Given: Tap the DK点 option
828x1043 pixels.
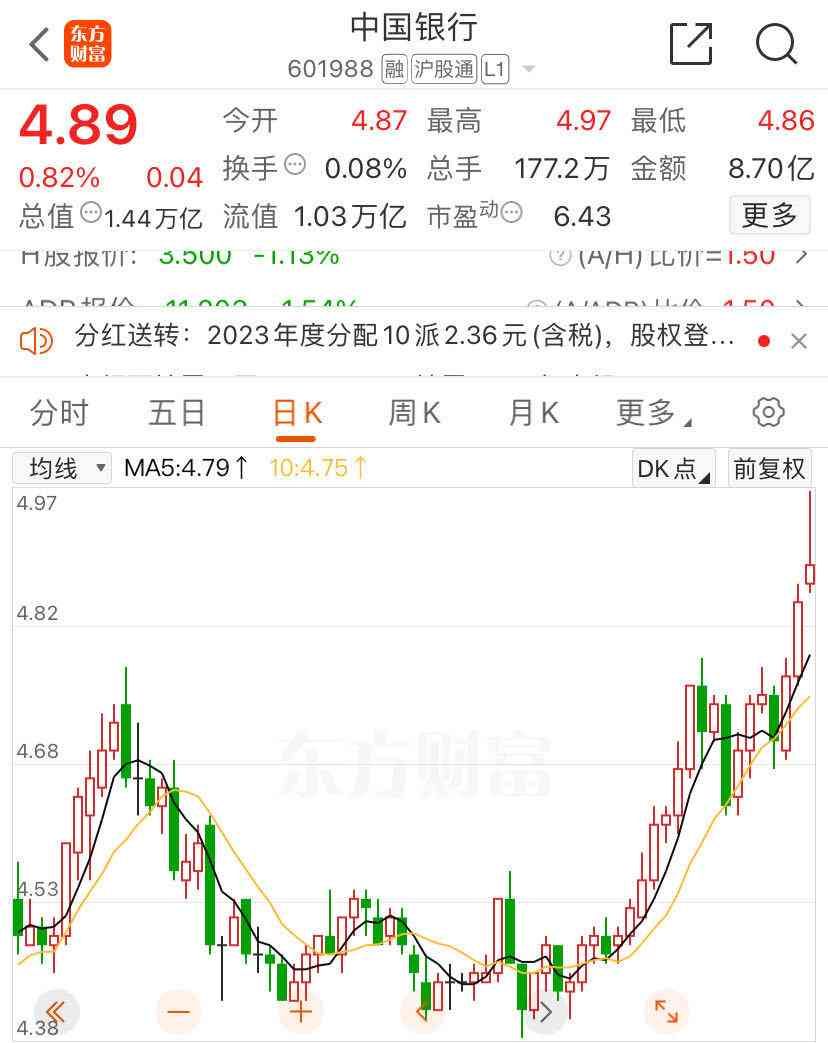Looking at the screenshot, I should 673,468.
